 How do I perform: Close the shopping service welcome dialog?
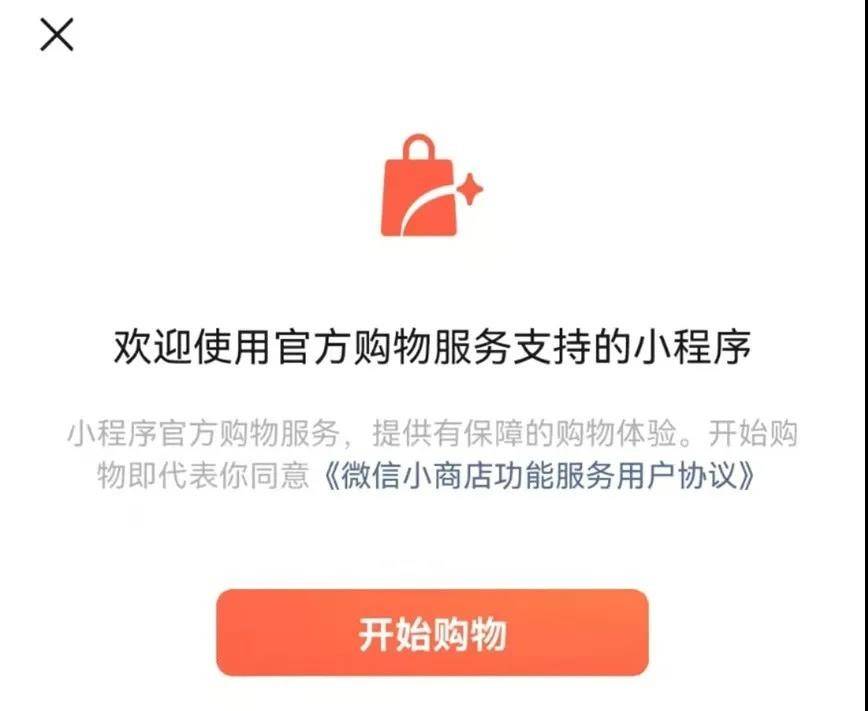pos(57,35)
